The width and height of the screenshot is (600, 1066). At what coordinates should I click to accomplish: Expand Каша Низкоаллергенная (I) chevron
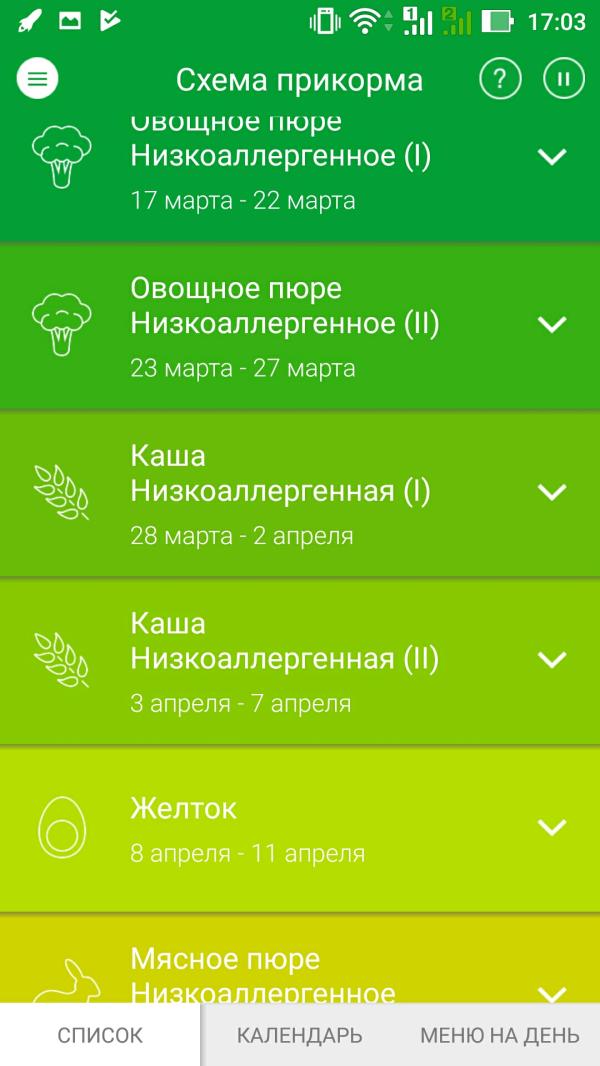pyautogui.click(x=552, y=492)
